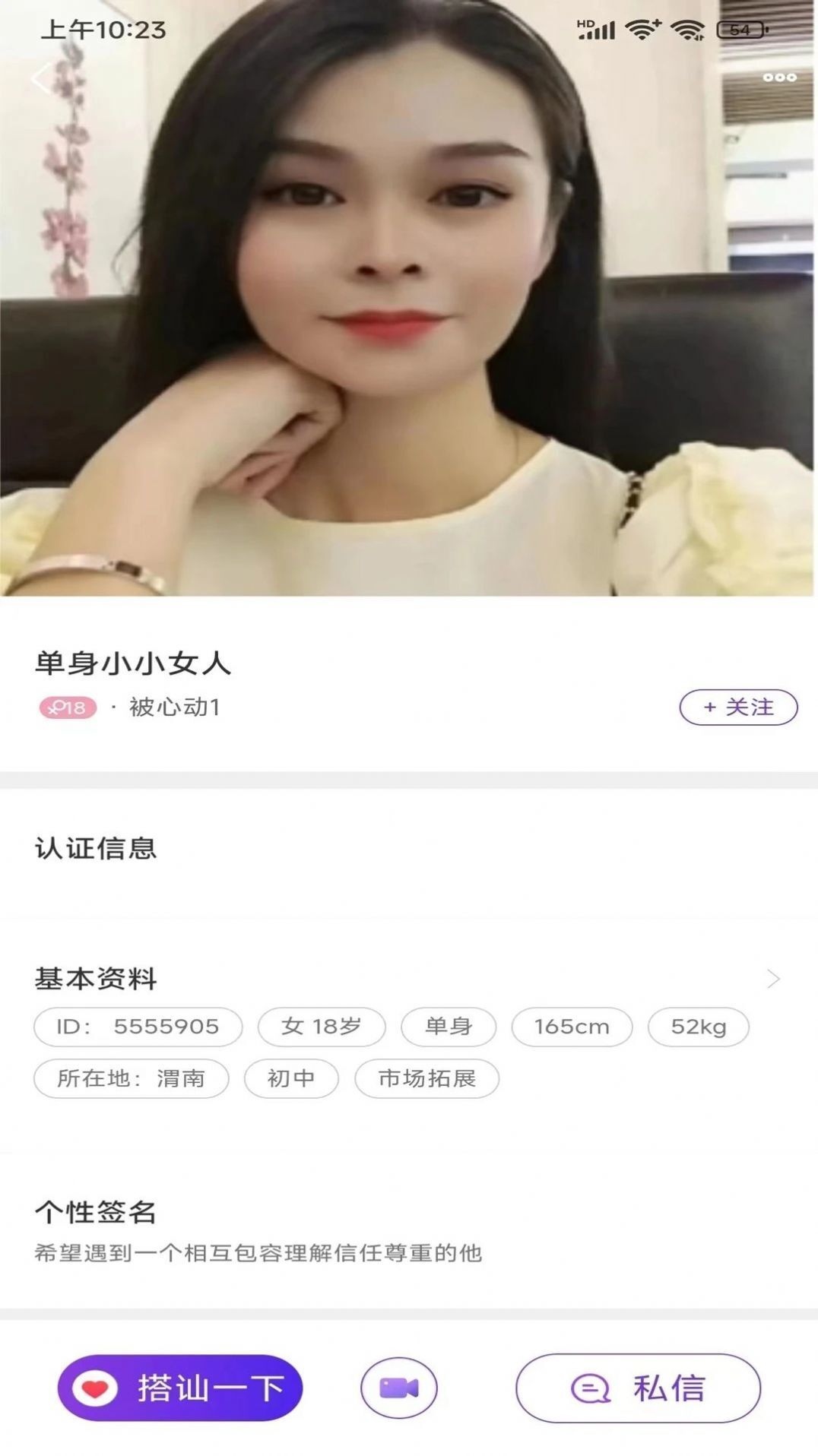Expand details for 所在地：渭南 tag
818x1456 pixels.
131,1079
